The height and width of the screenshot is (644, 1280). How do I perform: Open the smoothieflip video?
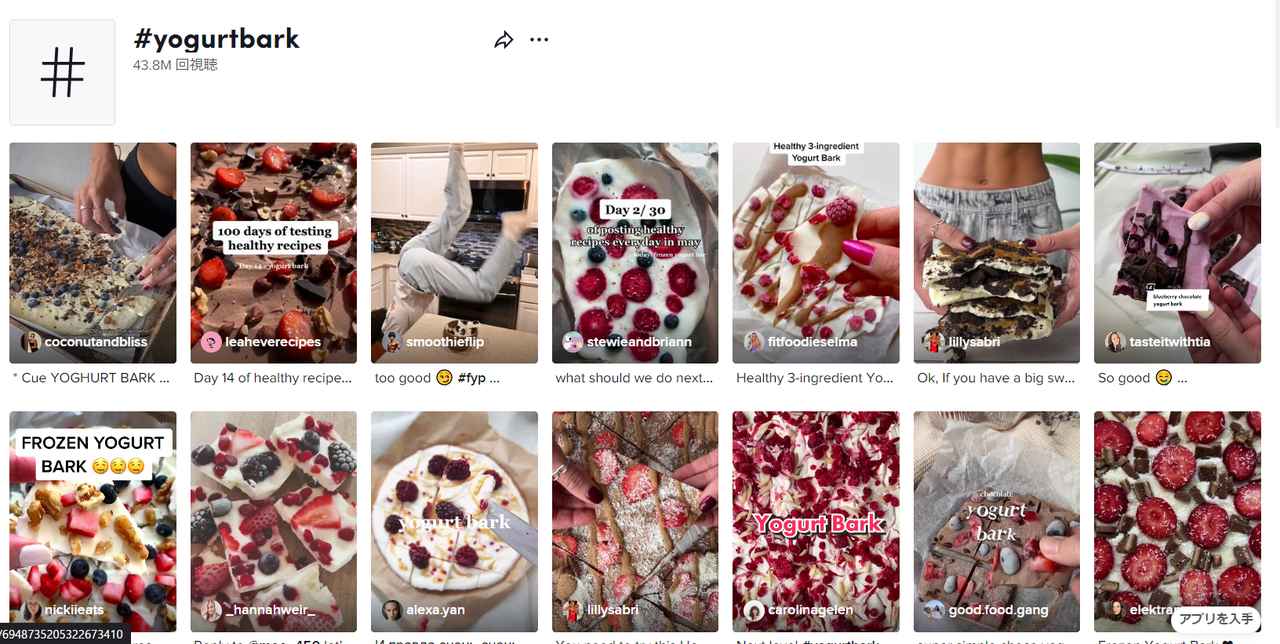click(x=454, y=252)
